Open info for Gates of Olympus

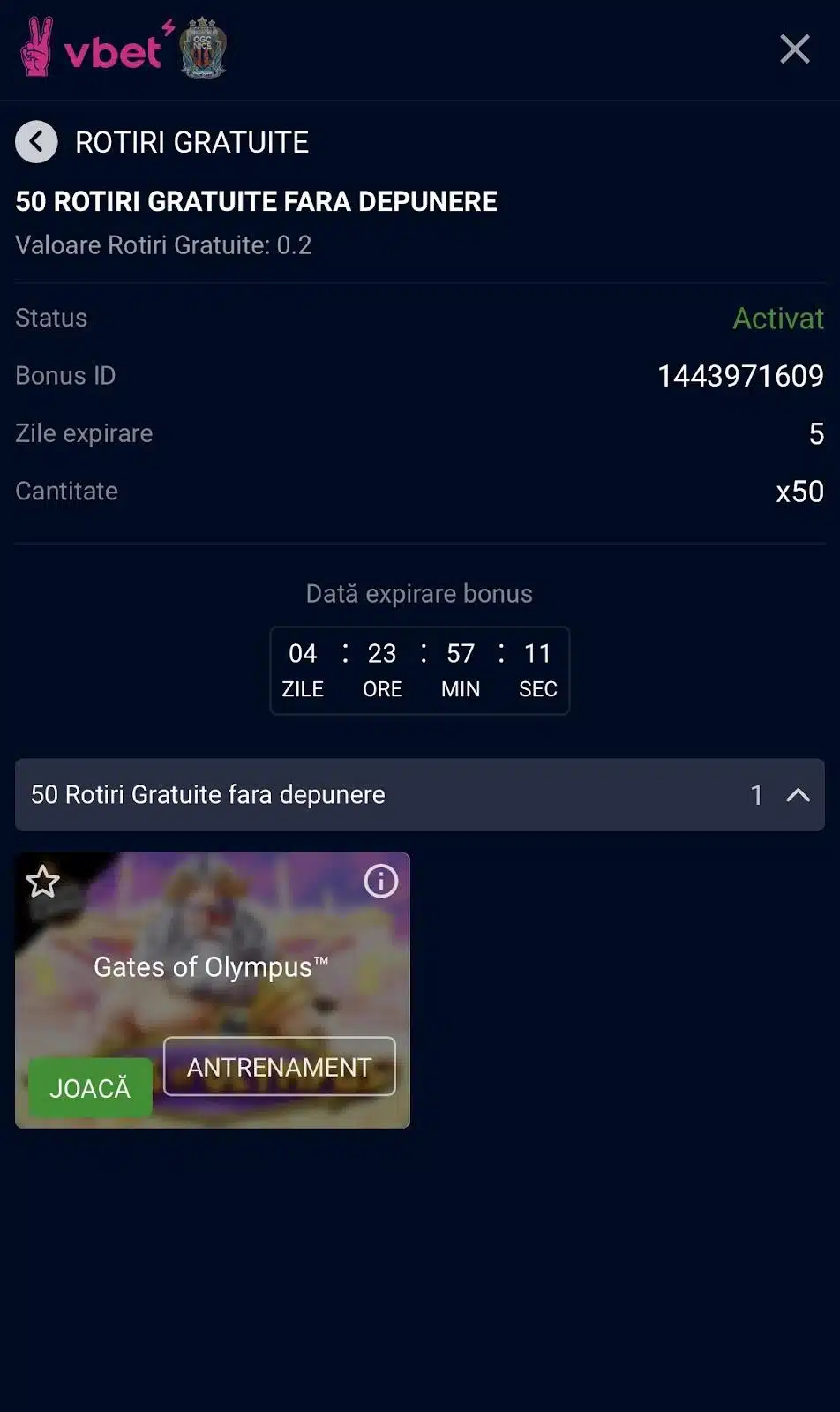point(380,881)
